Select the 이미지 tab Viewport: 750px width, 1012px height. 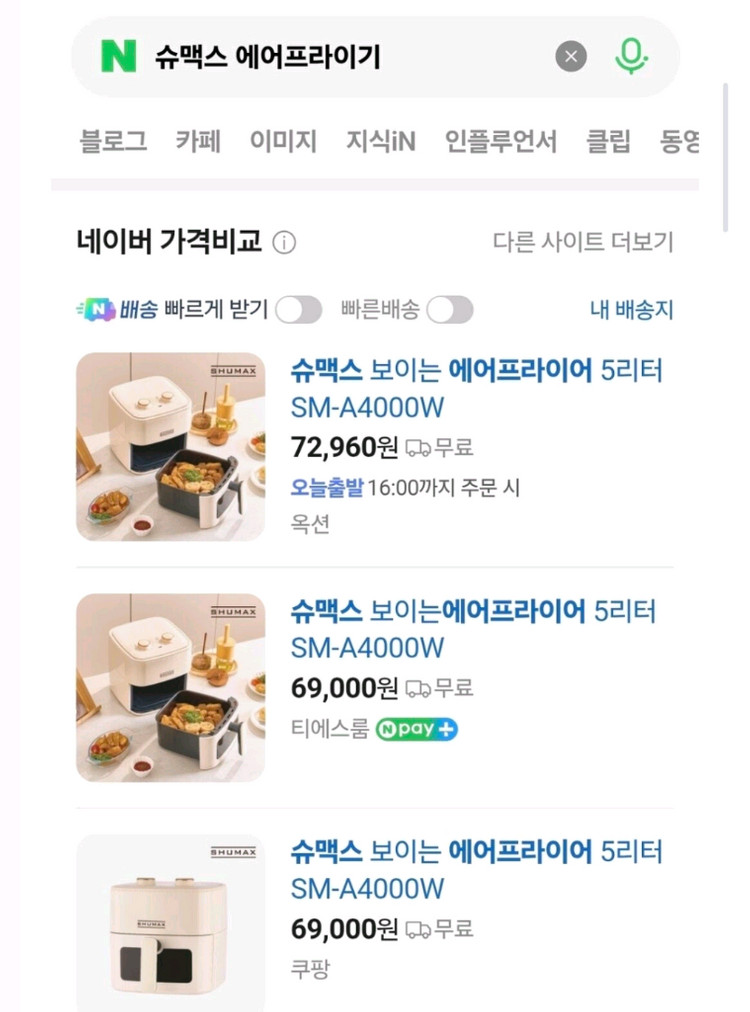coord(282,142)
